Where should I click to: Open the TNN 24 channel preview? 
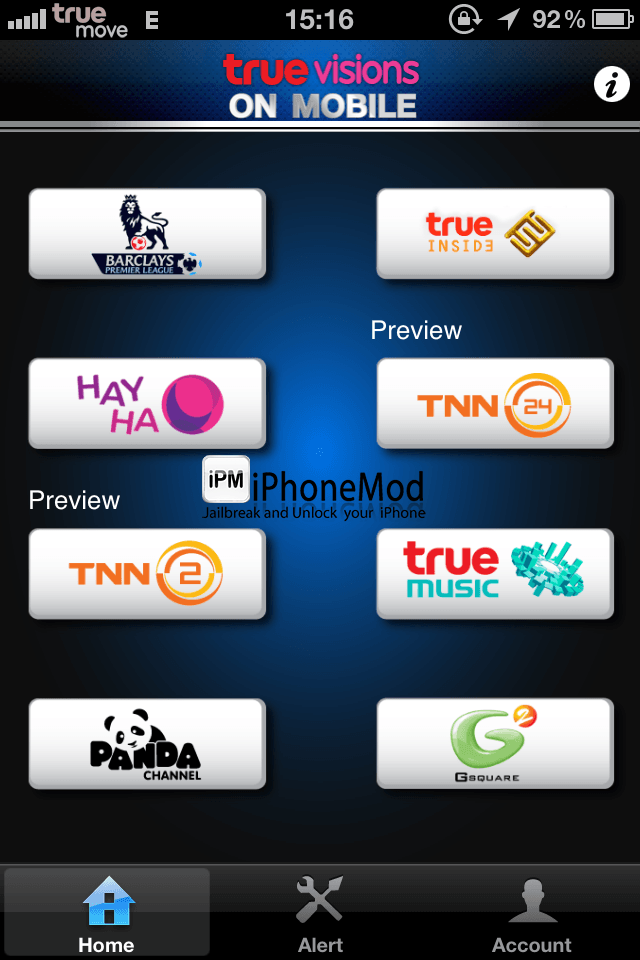point(494,403)
